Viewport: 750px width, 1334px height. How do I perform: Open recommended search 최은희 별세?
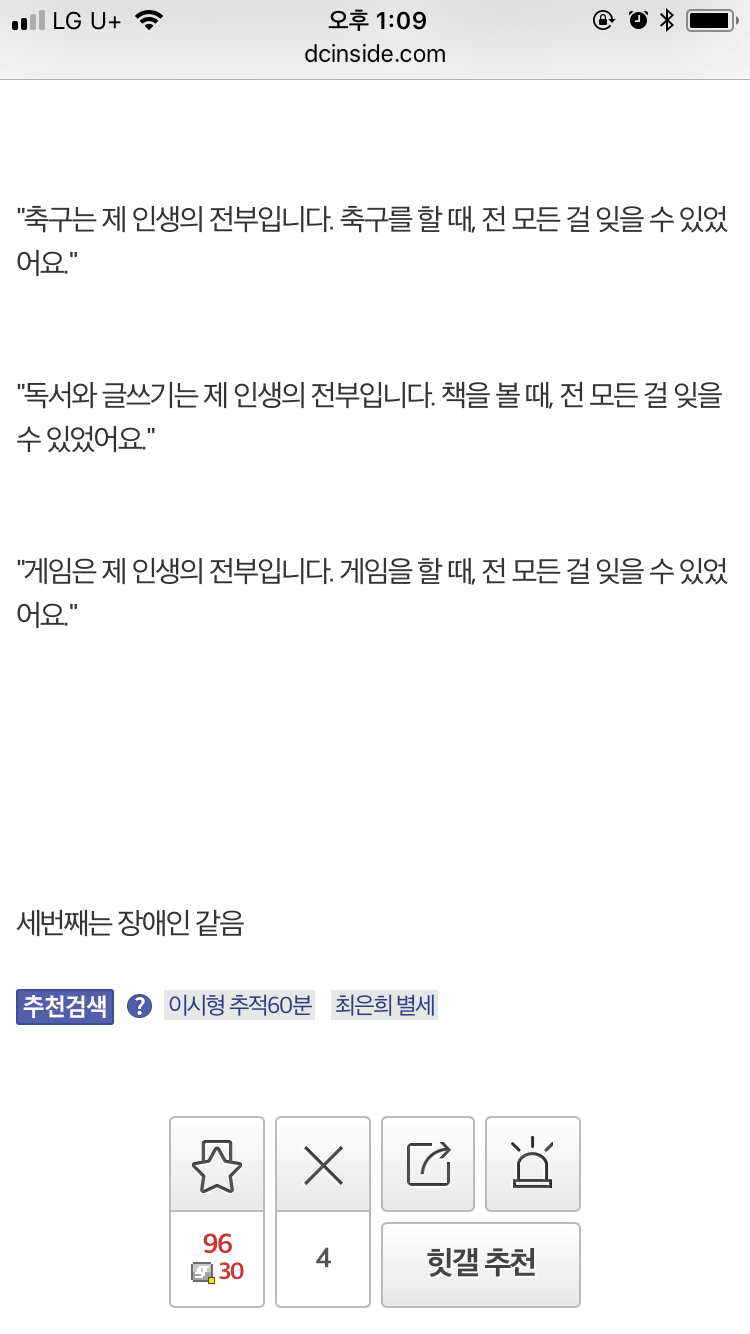pos(385,1006)
